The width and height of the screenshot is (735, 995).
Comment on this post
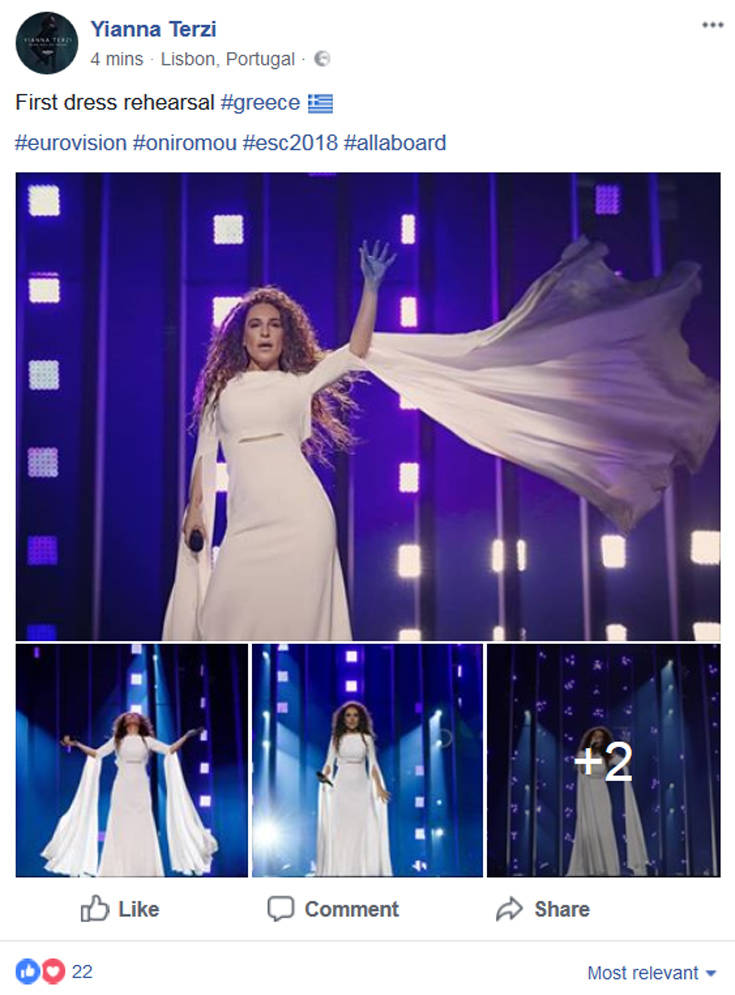pyautogui.click(x=333, y=909)
